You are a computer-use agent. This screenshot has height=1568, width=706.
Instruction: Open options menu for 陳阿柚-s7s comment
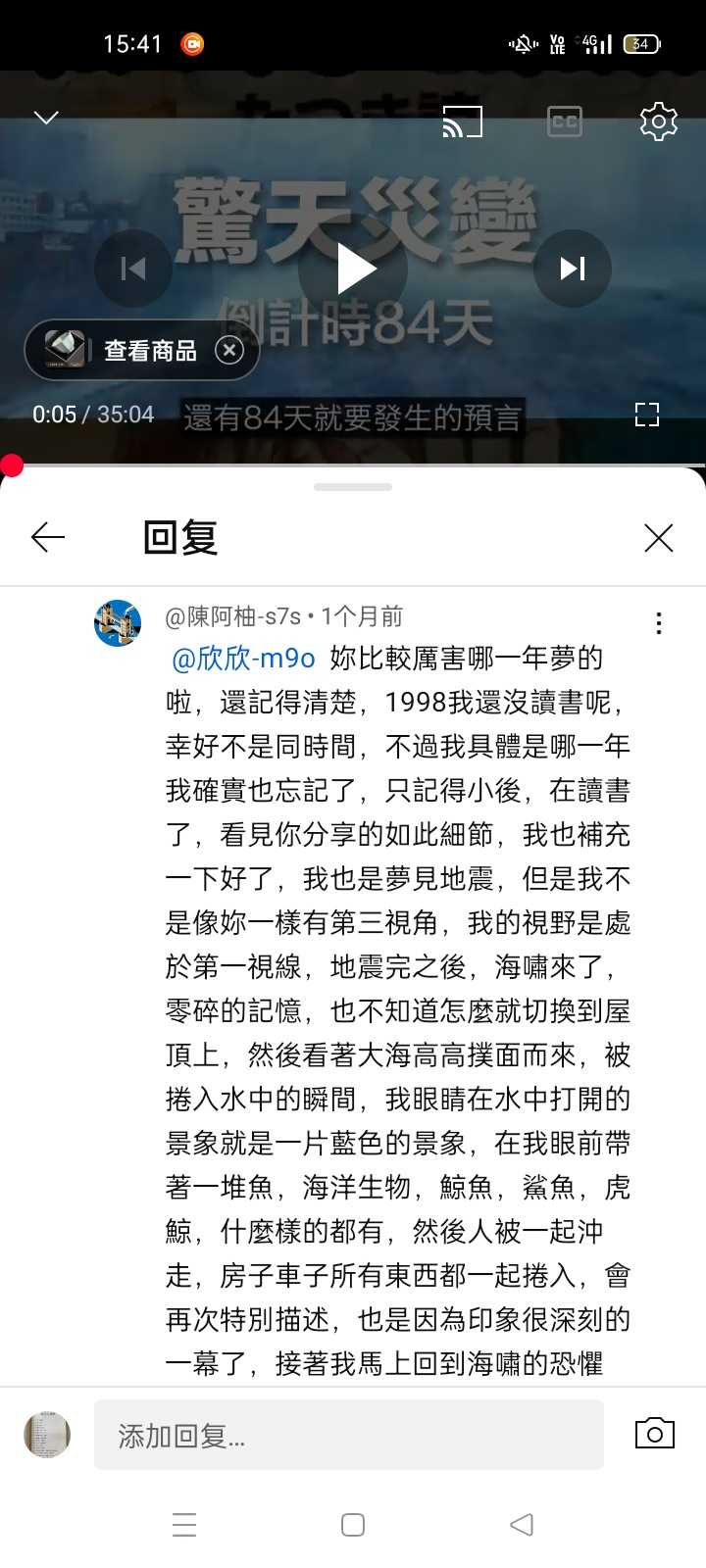pos(659,623)
